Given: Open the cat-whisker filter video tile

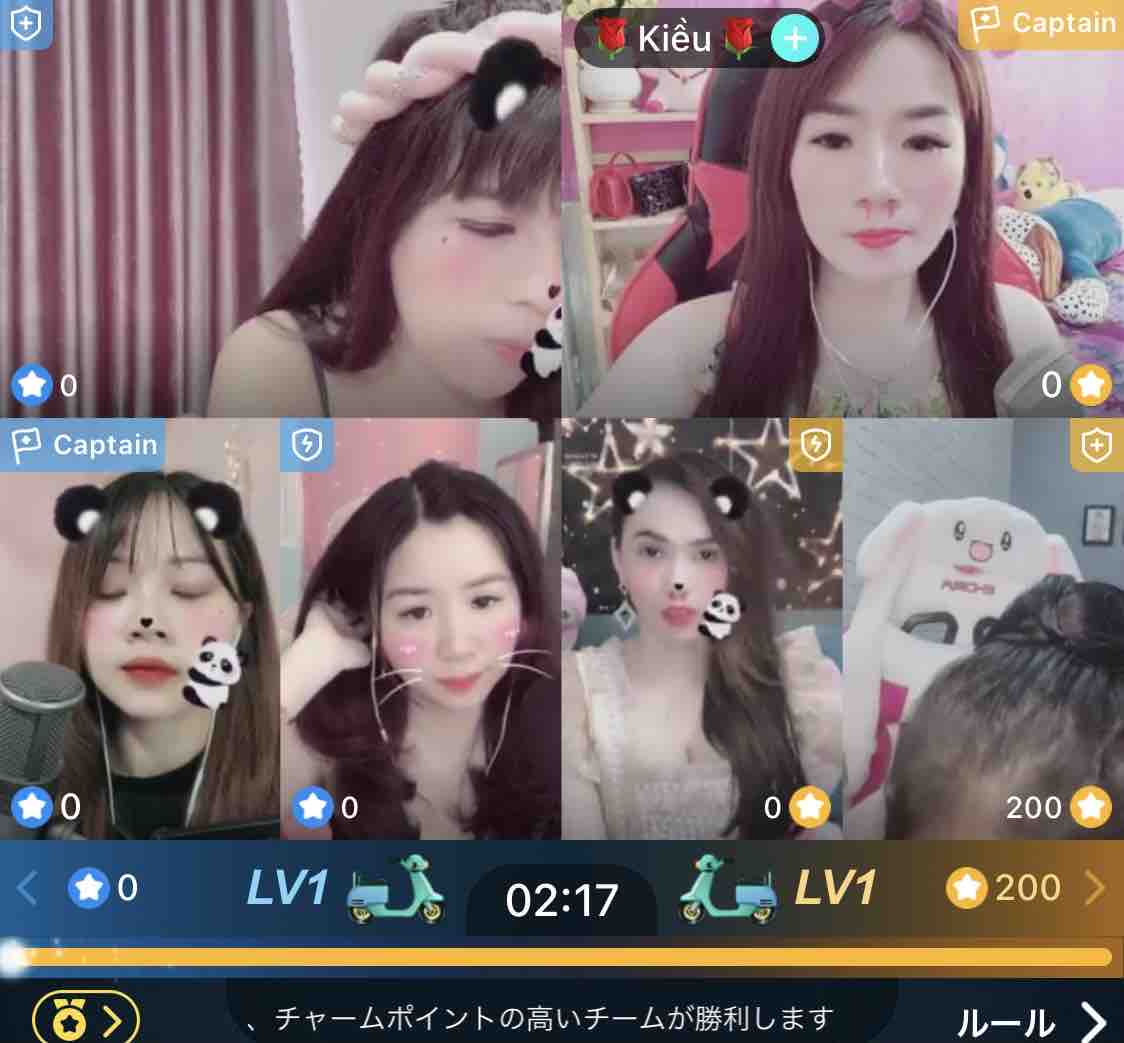Looking at the screenshot, I should pyautogui.click(x=421, y=629).
